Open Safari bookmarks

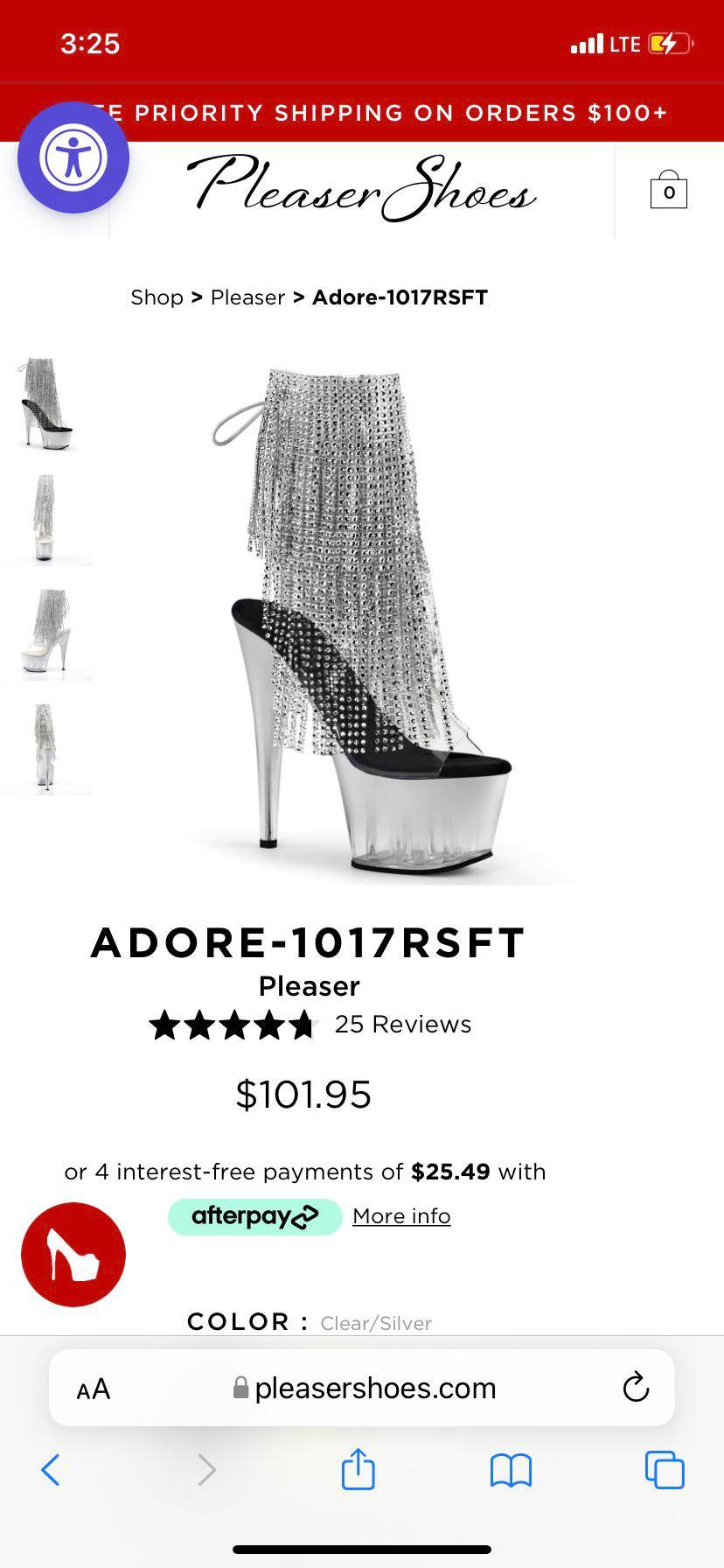(511, 1470)
